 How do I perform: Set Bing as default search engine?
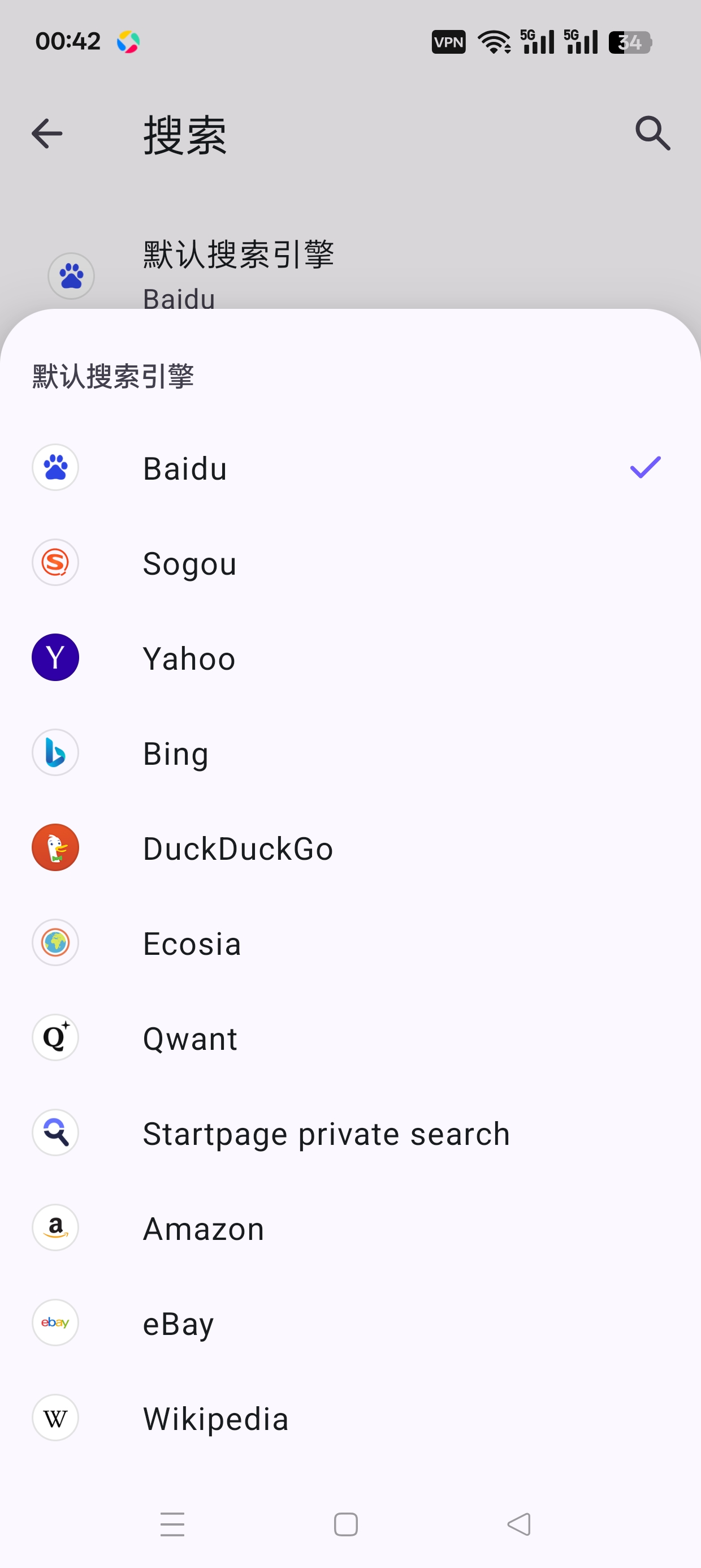(350, 752)
